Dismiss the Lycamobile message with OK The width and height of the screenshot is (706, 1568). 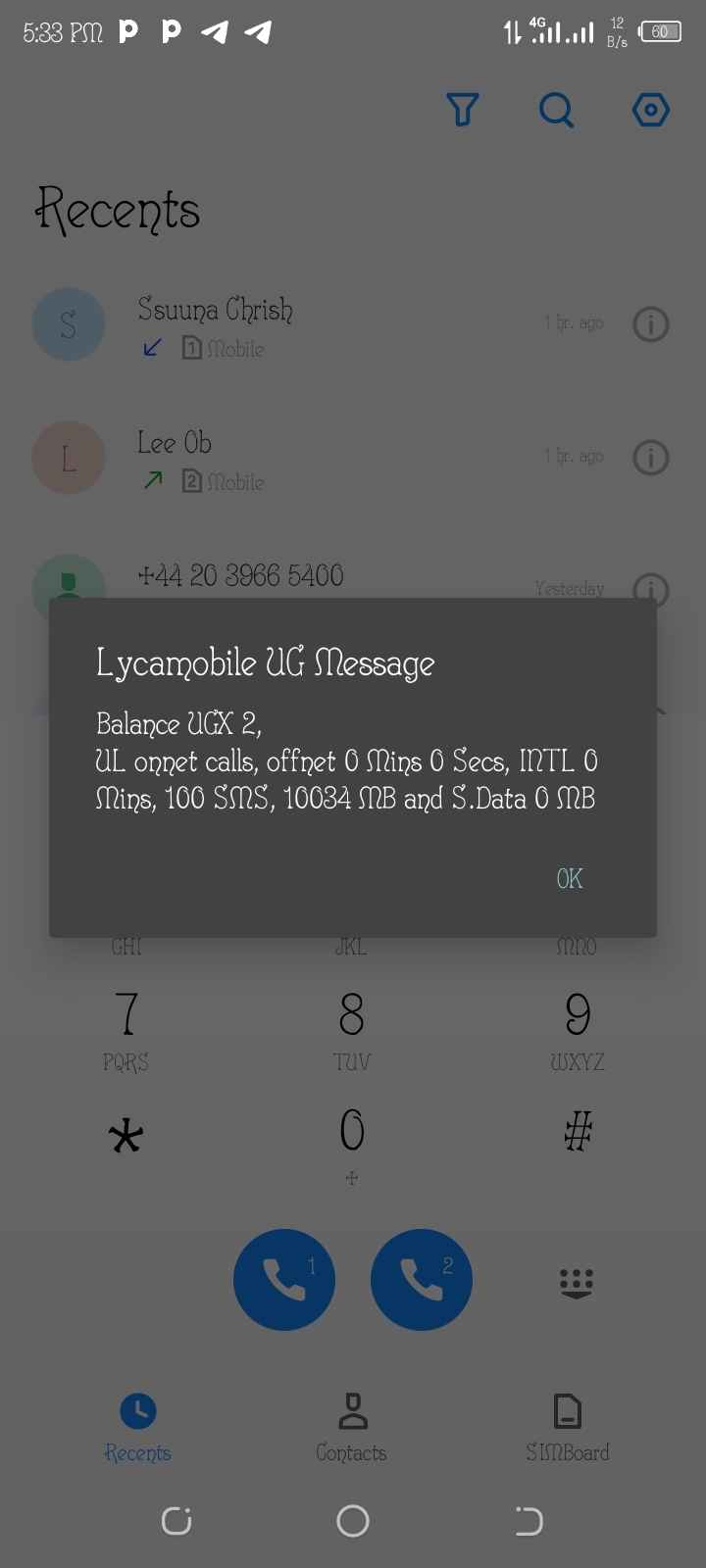point(569,878)
